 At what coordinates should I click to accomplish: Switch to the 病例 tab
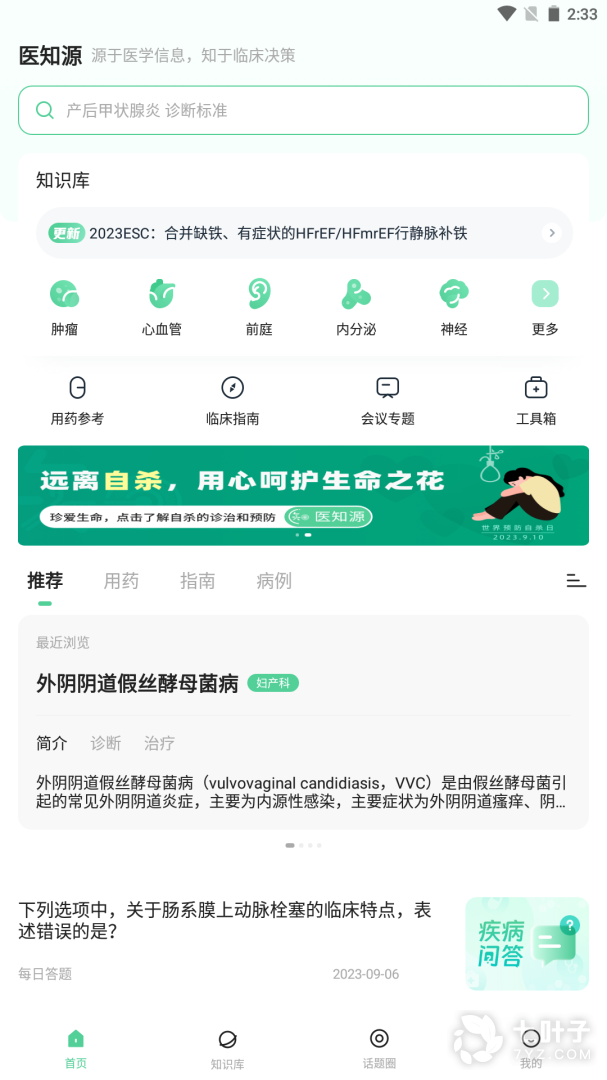[274, 581]
